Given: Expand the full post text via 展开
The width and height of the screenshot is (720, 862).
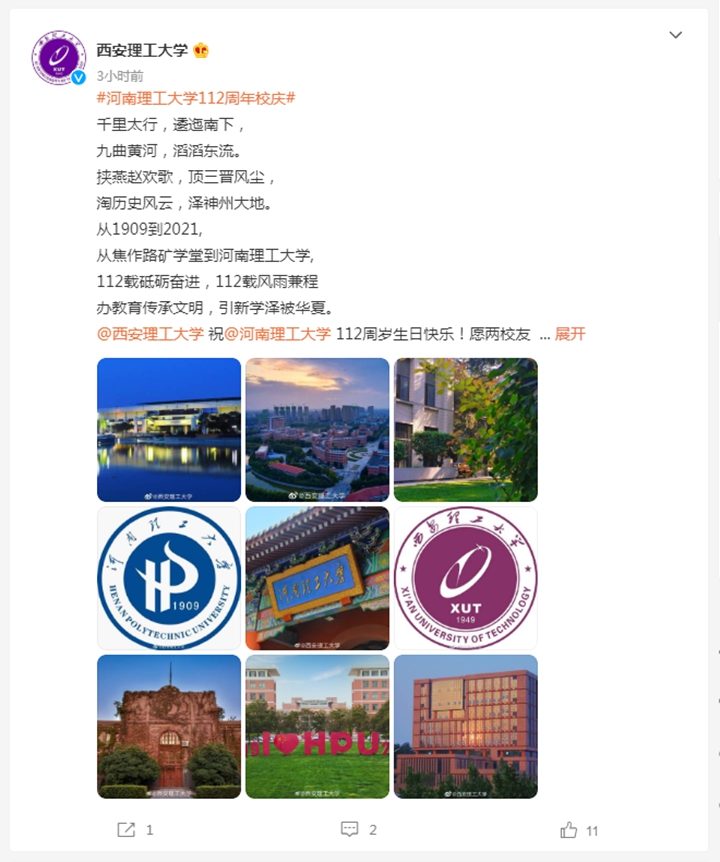Looking at the screenshot, I should point(570,334).
